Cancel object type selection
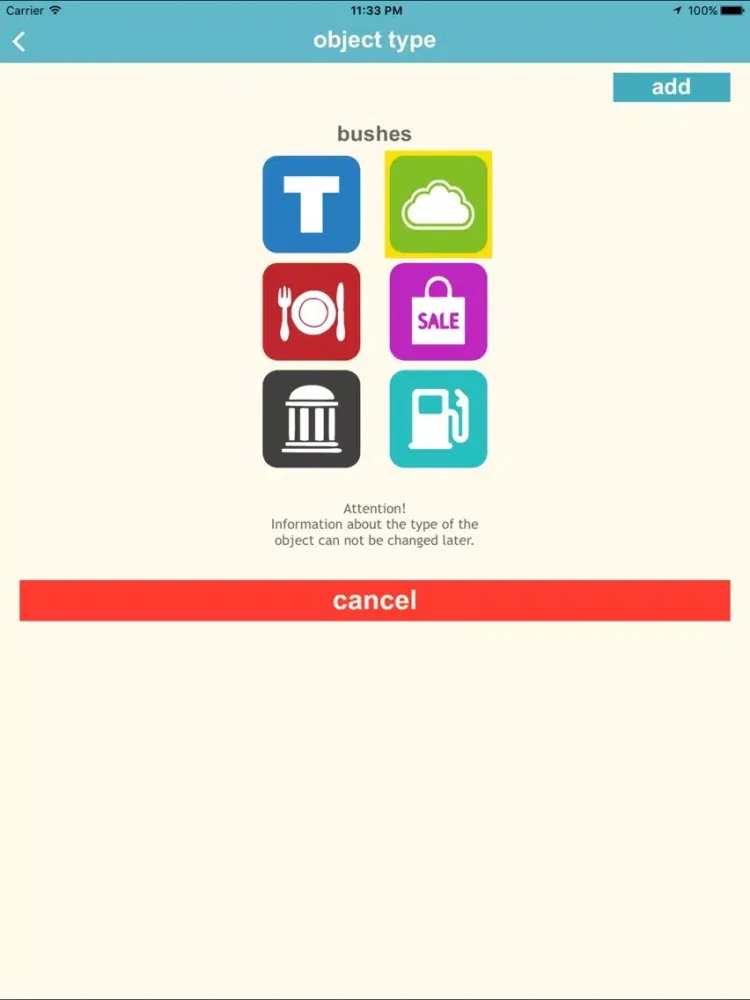750x1000 pixels. pos(375,600)
